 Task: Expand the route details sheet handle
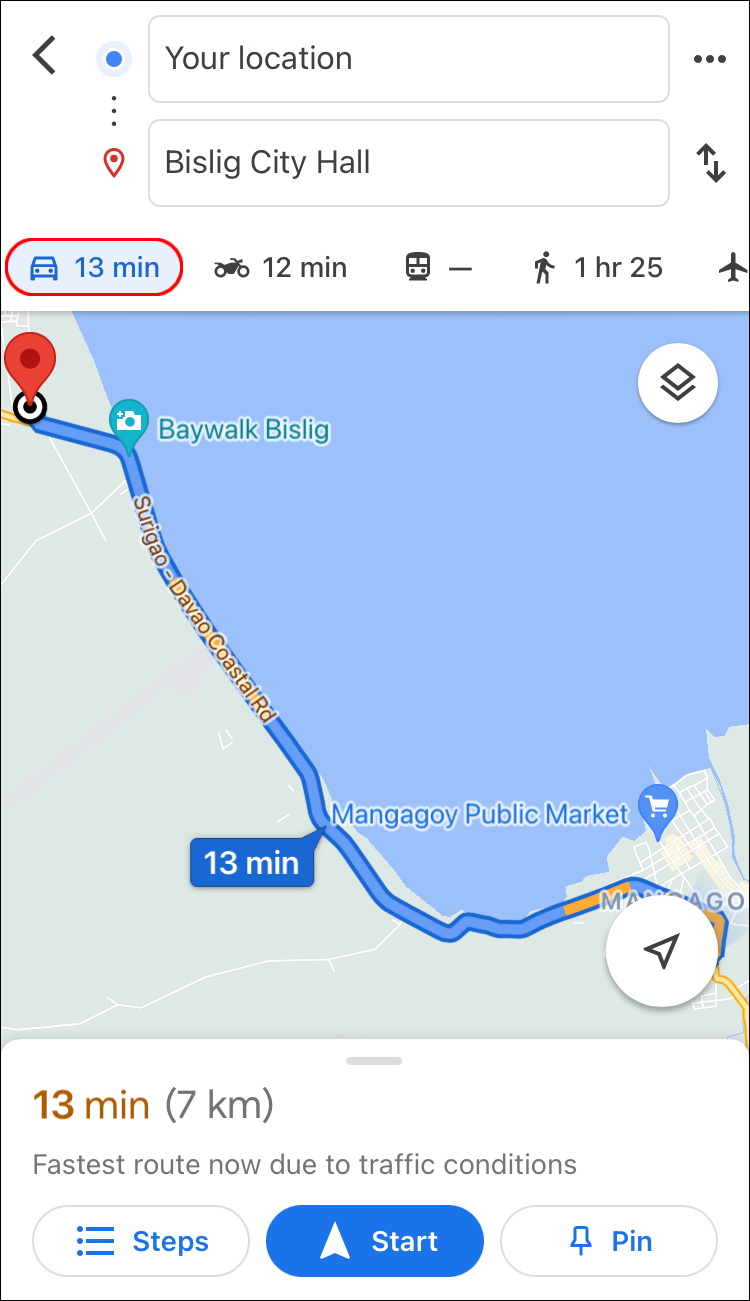(374, 1061)
